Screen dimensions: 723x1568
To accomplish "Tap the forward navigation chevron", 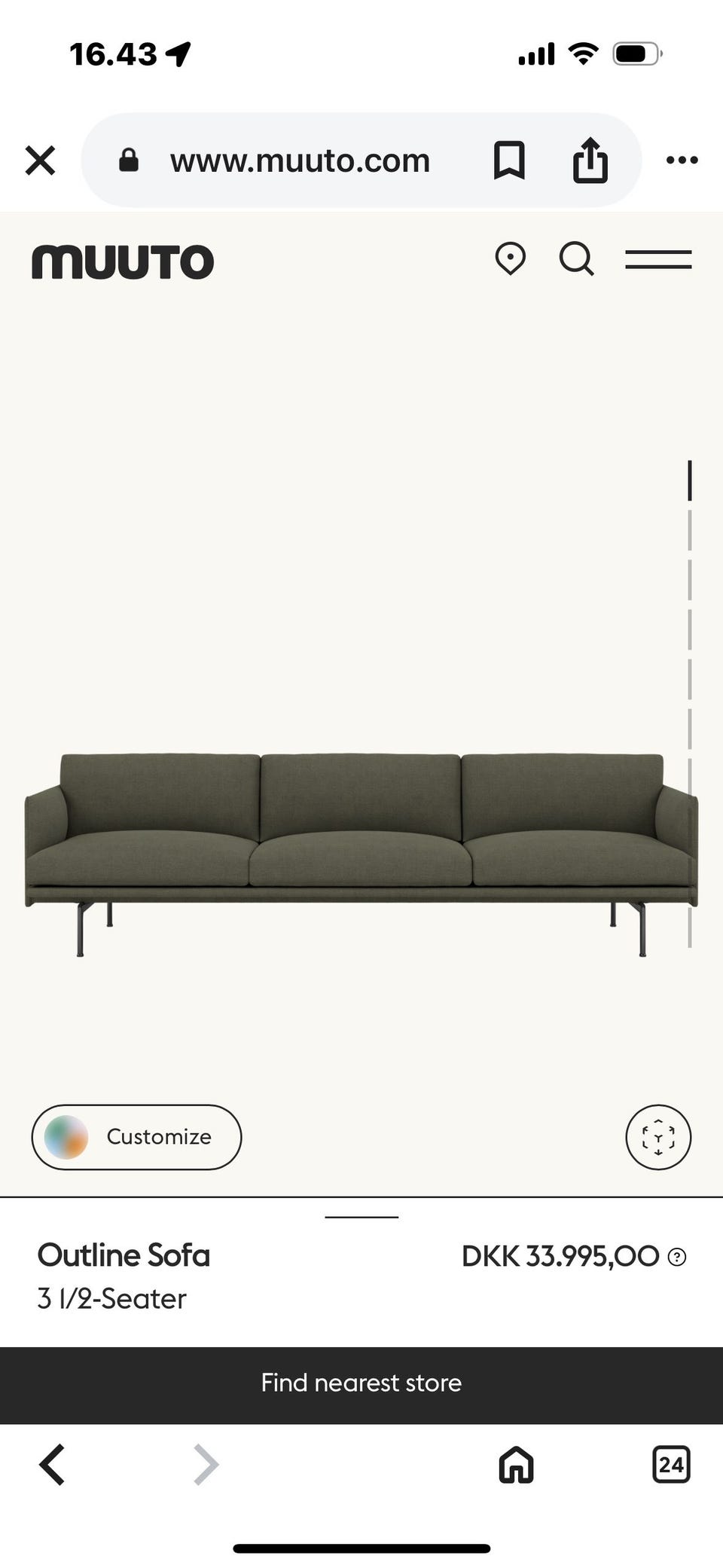I will point(204,1464).
